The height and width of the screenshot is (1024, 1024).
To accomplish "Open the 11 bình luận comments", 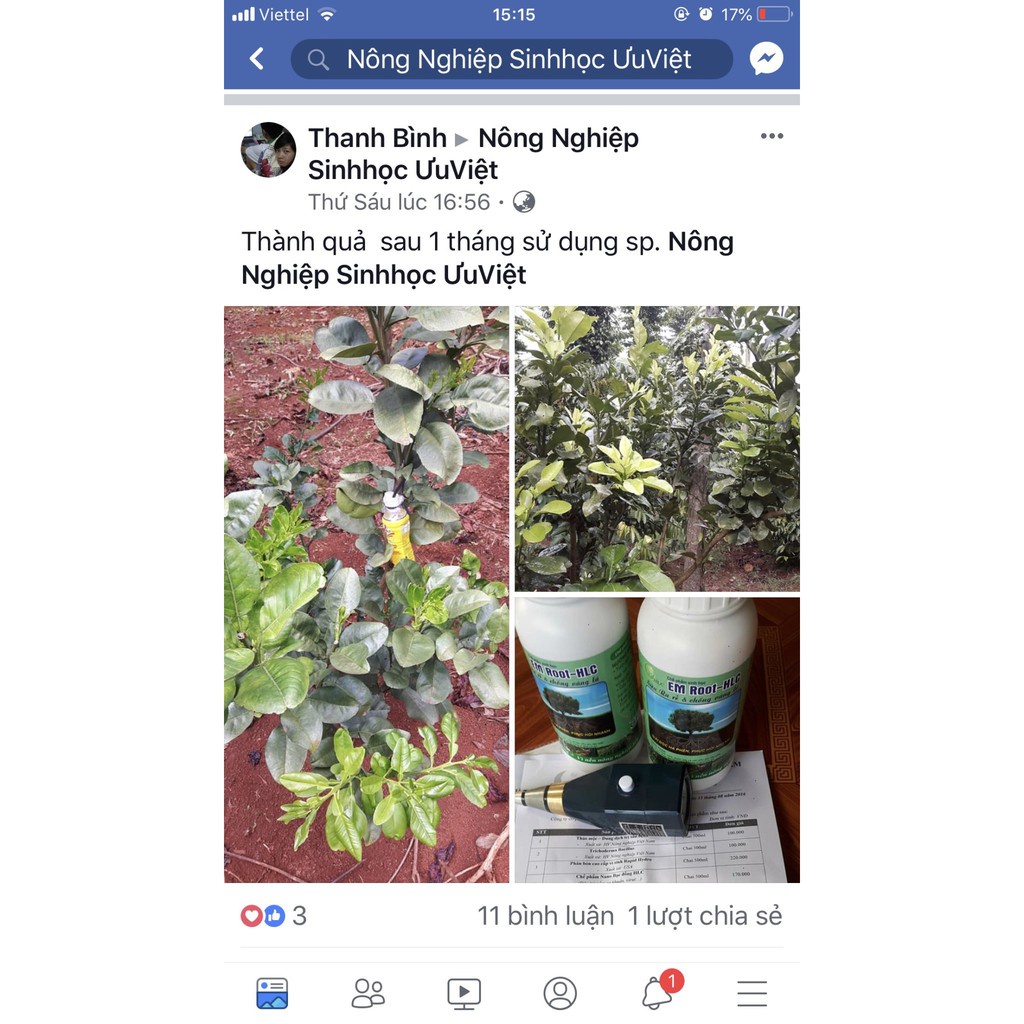I will (545, 915).
